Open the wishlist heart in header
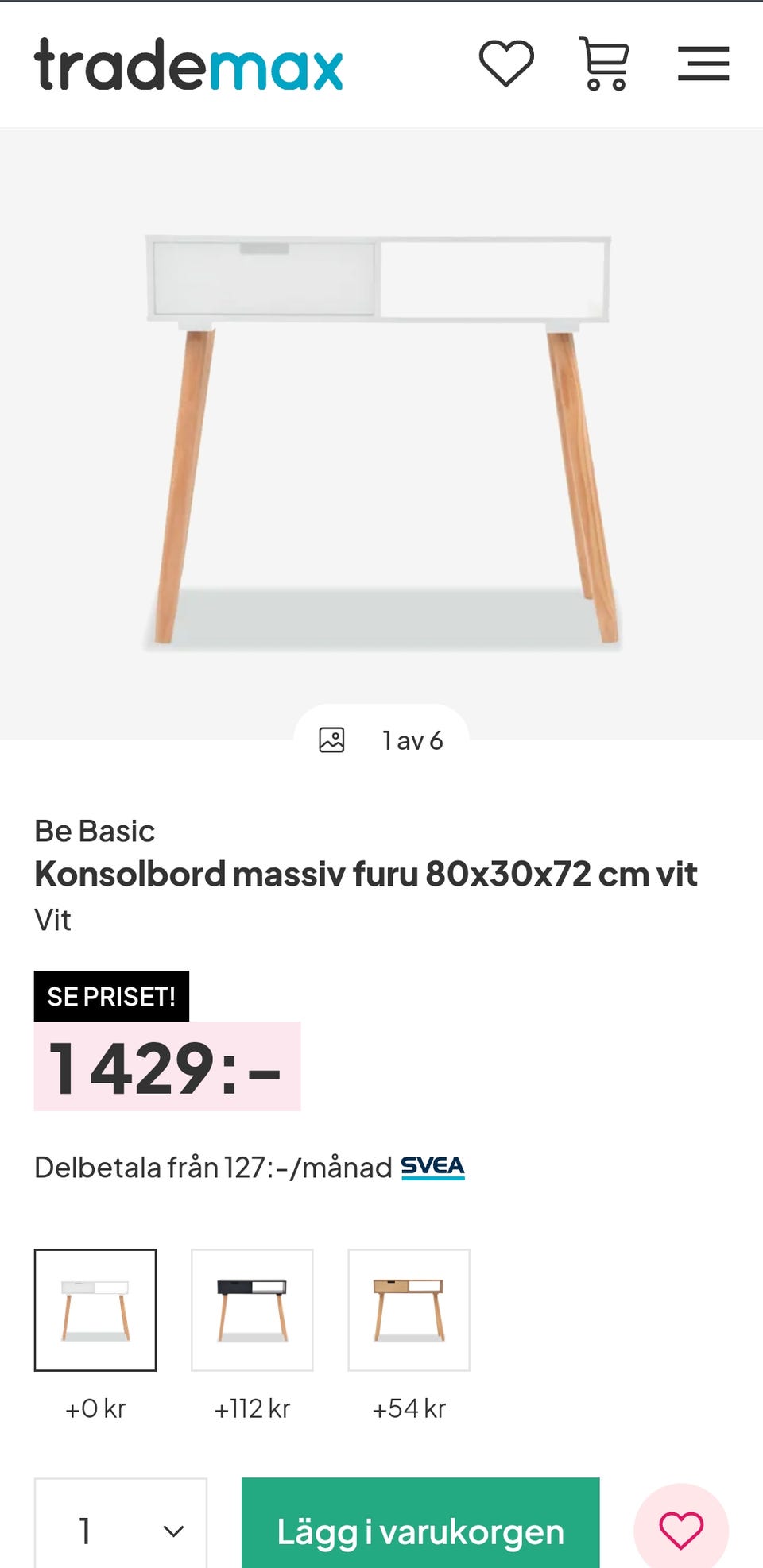This screenshot has height=1568, width=763. pyautogui.click(x=506, y=64)
